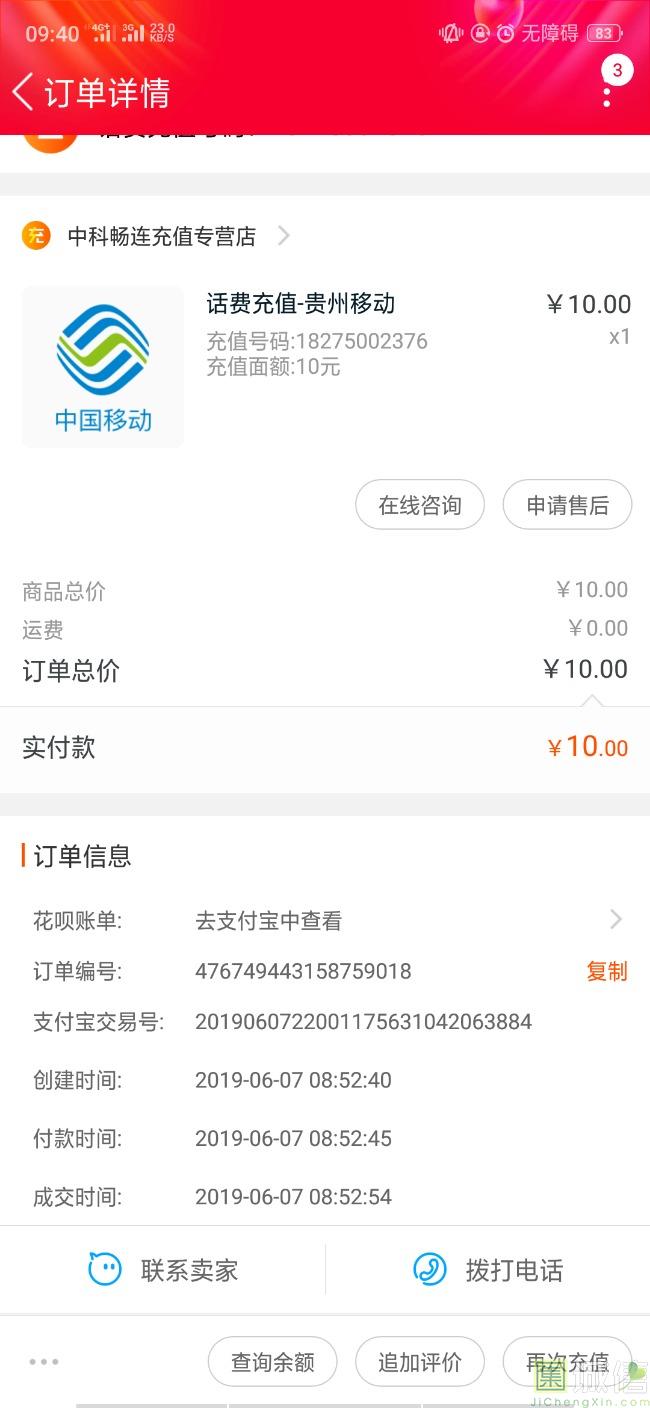Go back from order details
This screenshot has height=1408, width=650.
[23, 92]
